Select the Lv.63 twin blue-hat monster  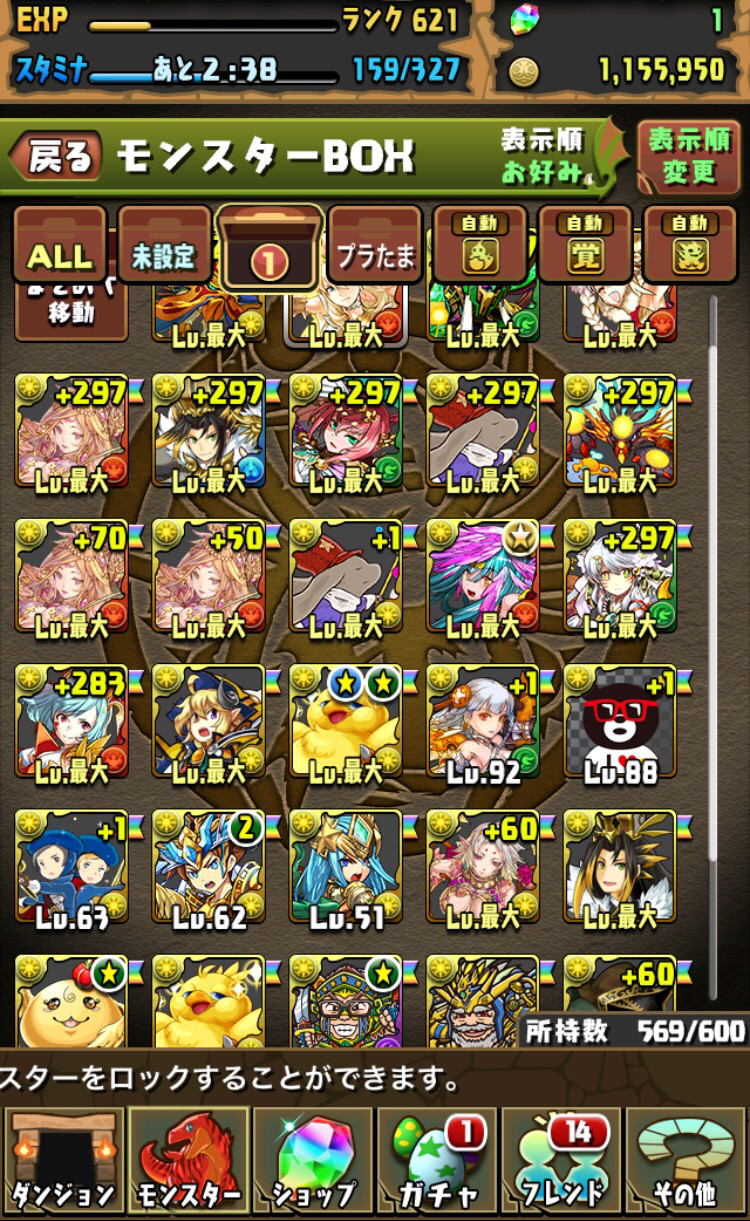(72, 867)
